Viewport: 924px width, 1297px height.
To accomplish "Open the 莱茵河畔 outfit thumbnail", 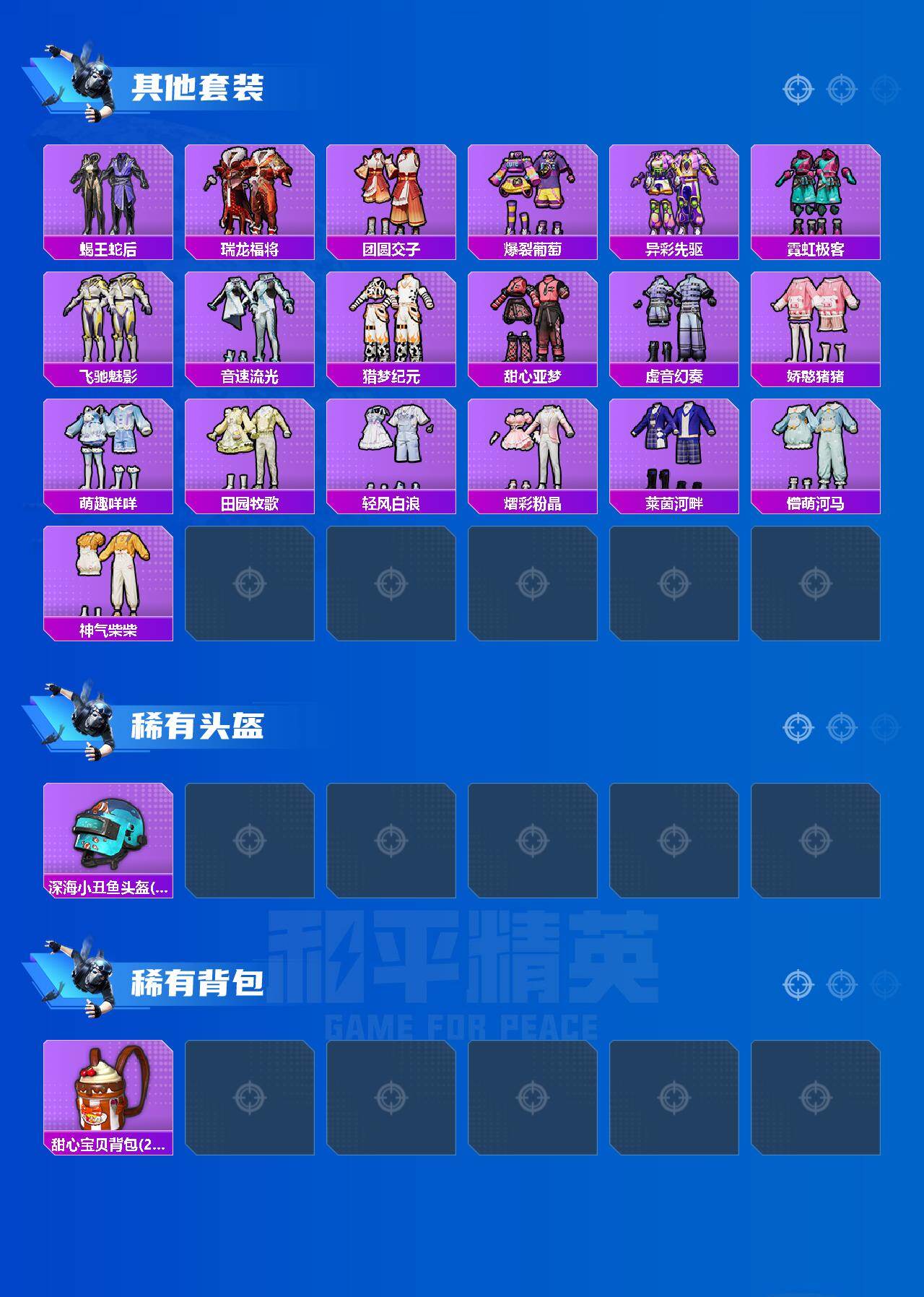I will click(x=674, y=446).
